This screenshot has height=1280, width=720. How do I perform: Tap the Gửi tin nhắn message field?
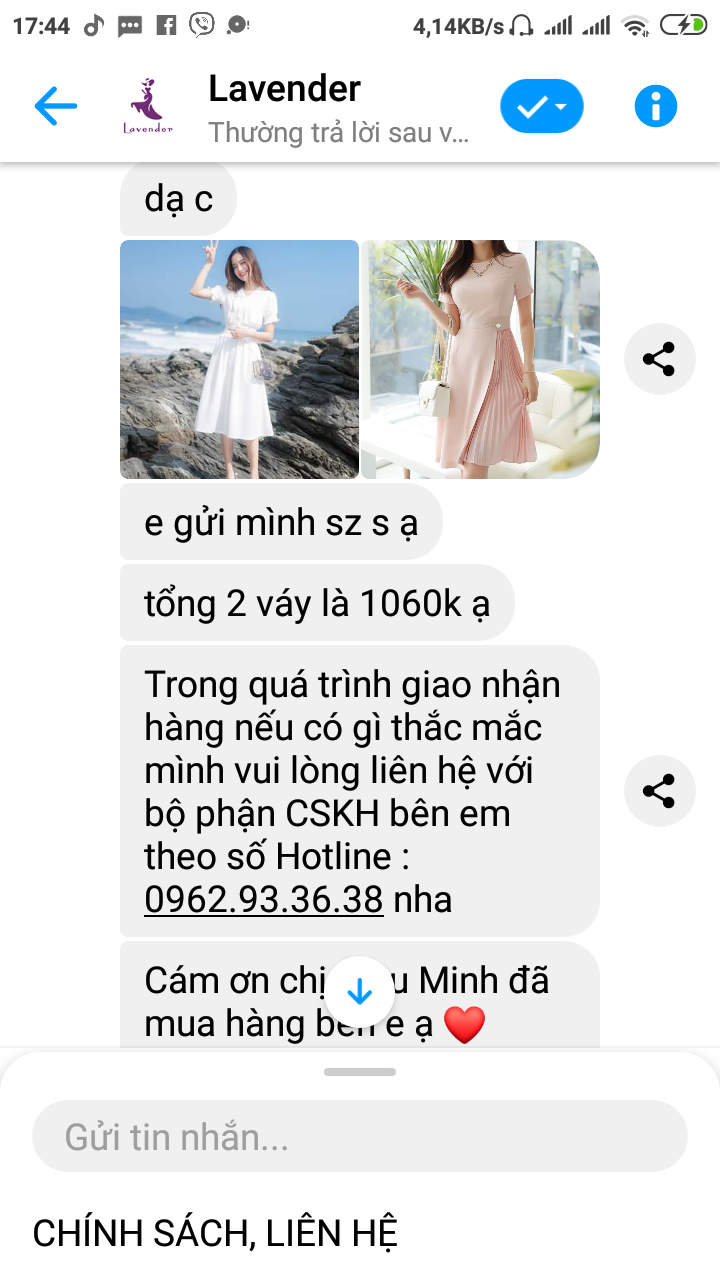(x=359, y=1136)
